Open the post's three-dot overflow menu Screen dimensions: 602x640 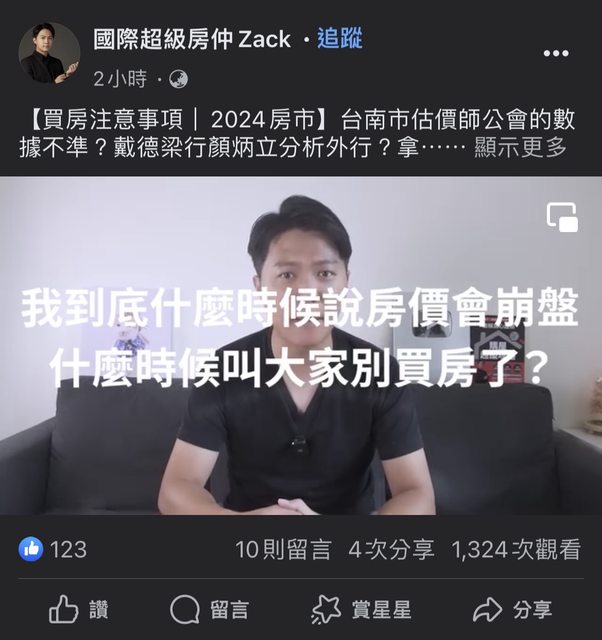coord(555,53)
